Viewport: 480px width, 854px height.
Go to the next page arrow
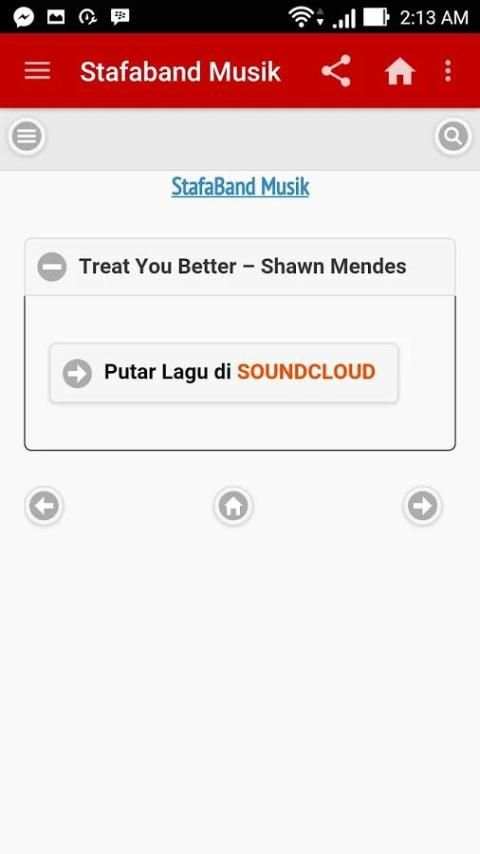(x=422, y=506)
